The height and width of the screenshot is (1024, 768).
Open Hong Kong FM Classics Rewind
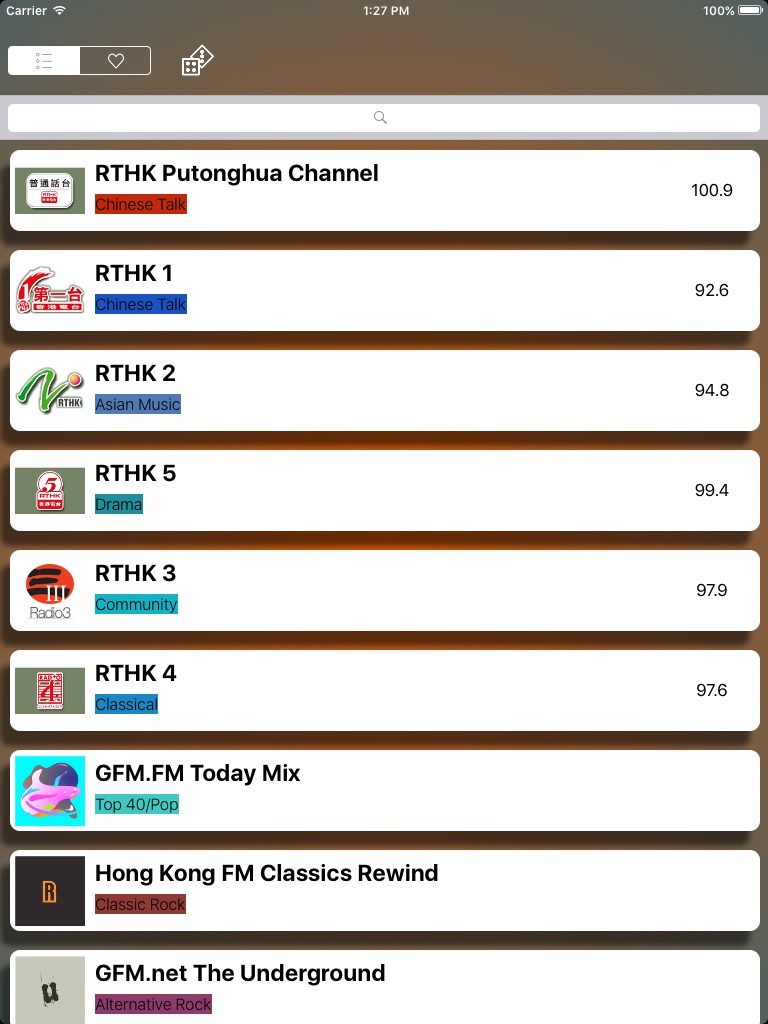point(385,891)
